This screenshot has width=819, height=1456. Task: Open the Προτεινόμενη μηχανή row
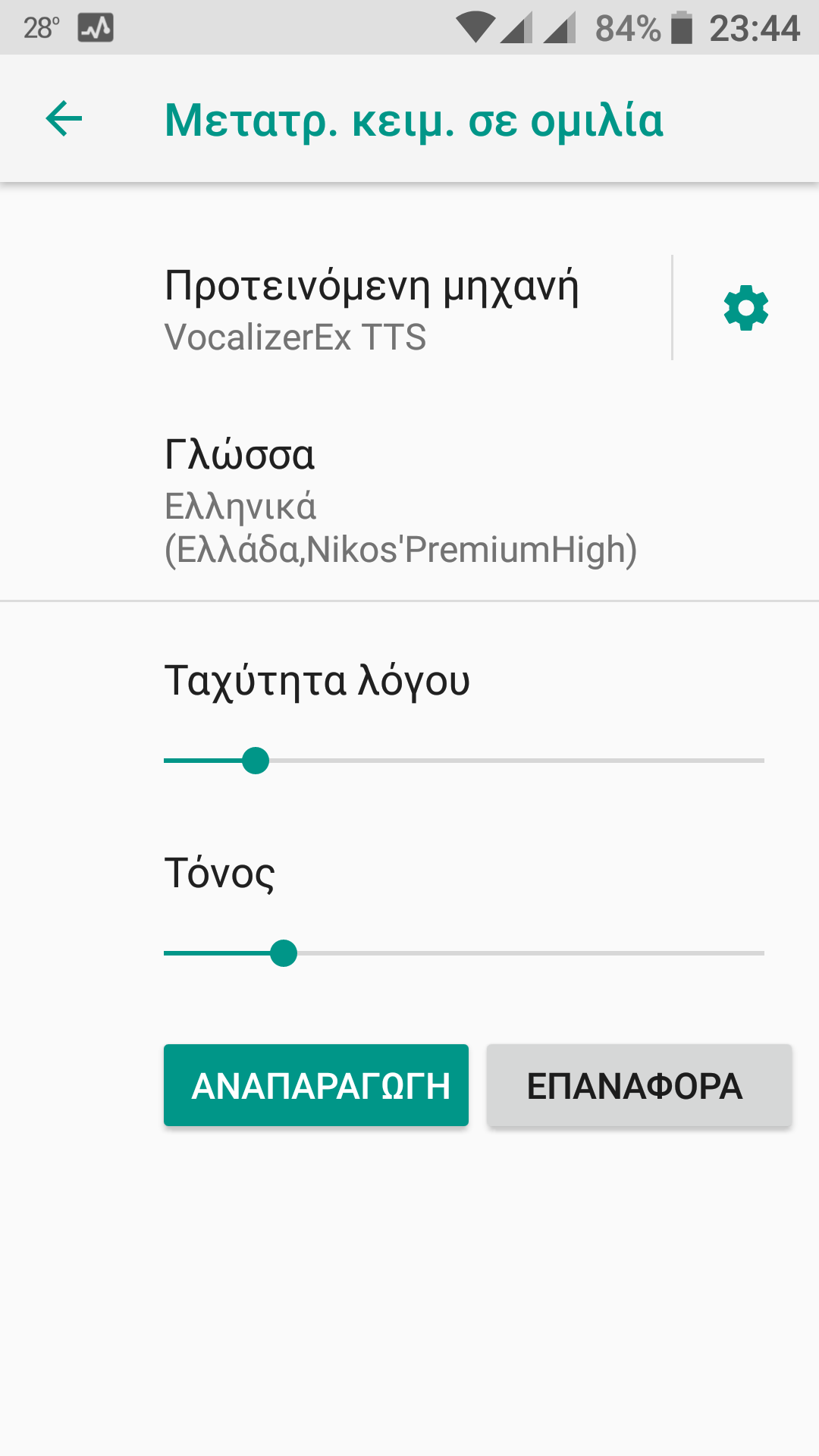coord(372,309)
